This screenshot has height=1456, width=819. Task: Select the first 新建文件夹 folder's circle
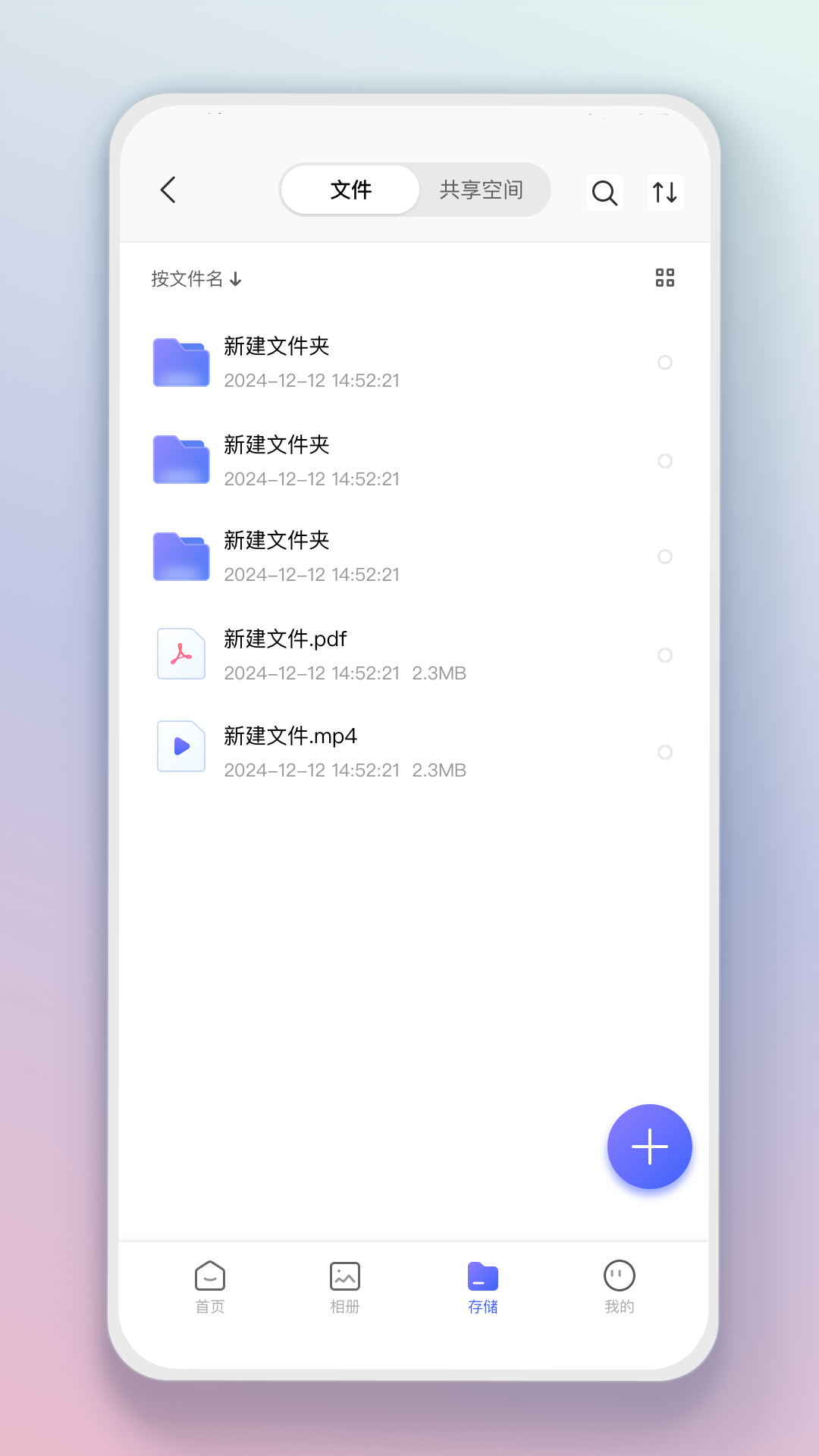tap(666, 362)
